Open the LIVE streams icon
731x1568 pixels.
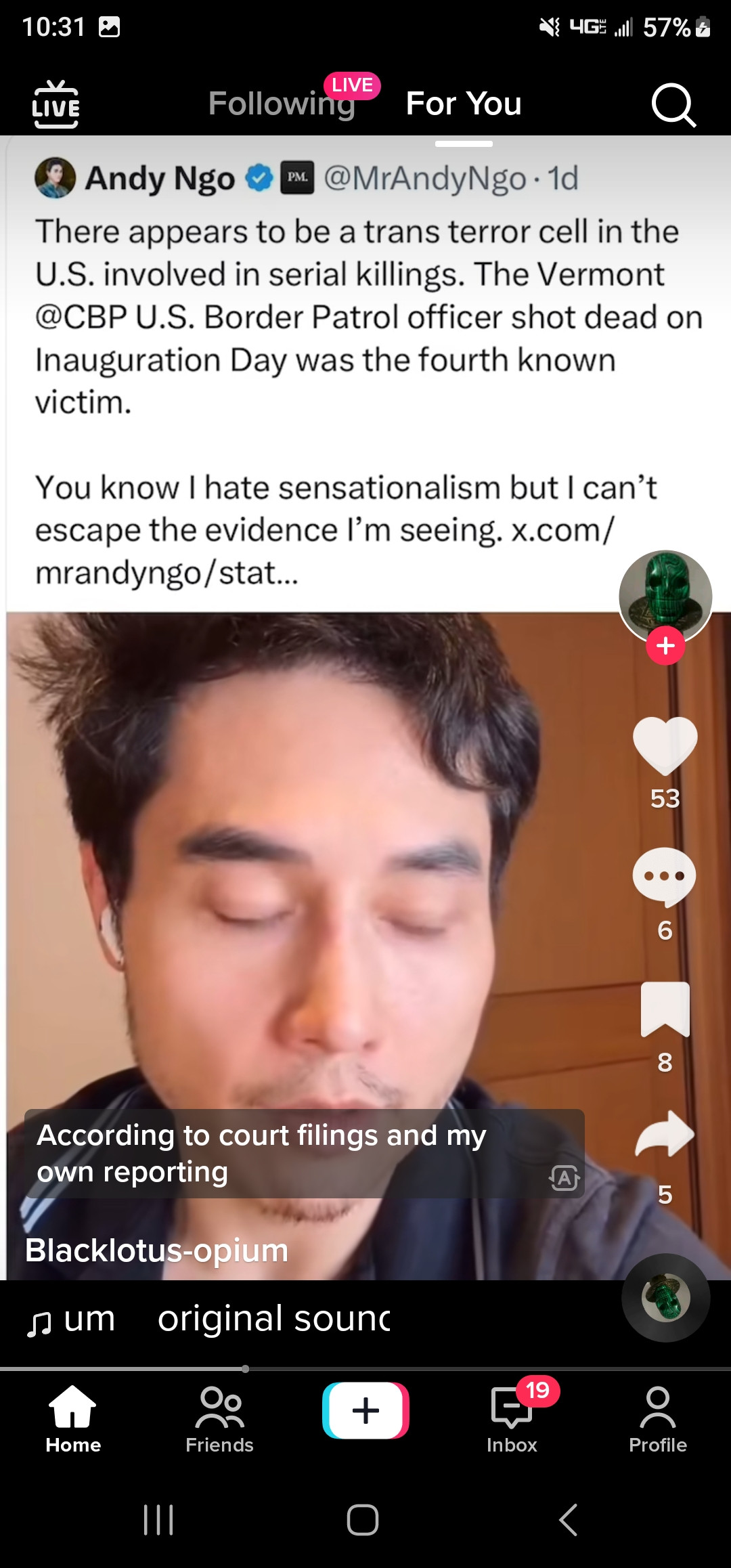pos(56,104)
